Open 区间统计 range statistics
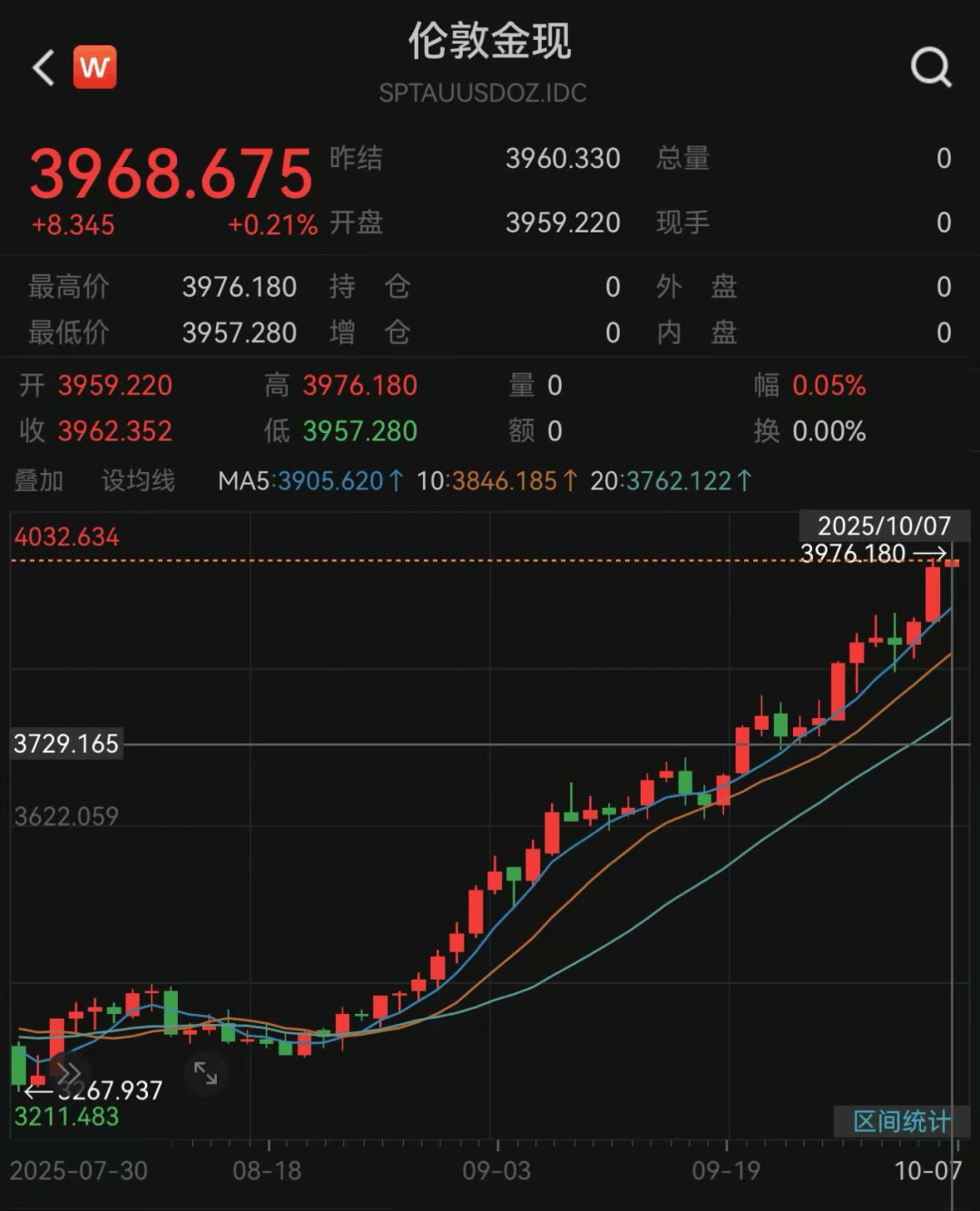980x1211 pixels. click(900, 1121)
